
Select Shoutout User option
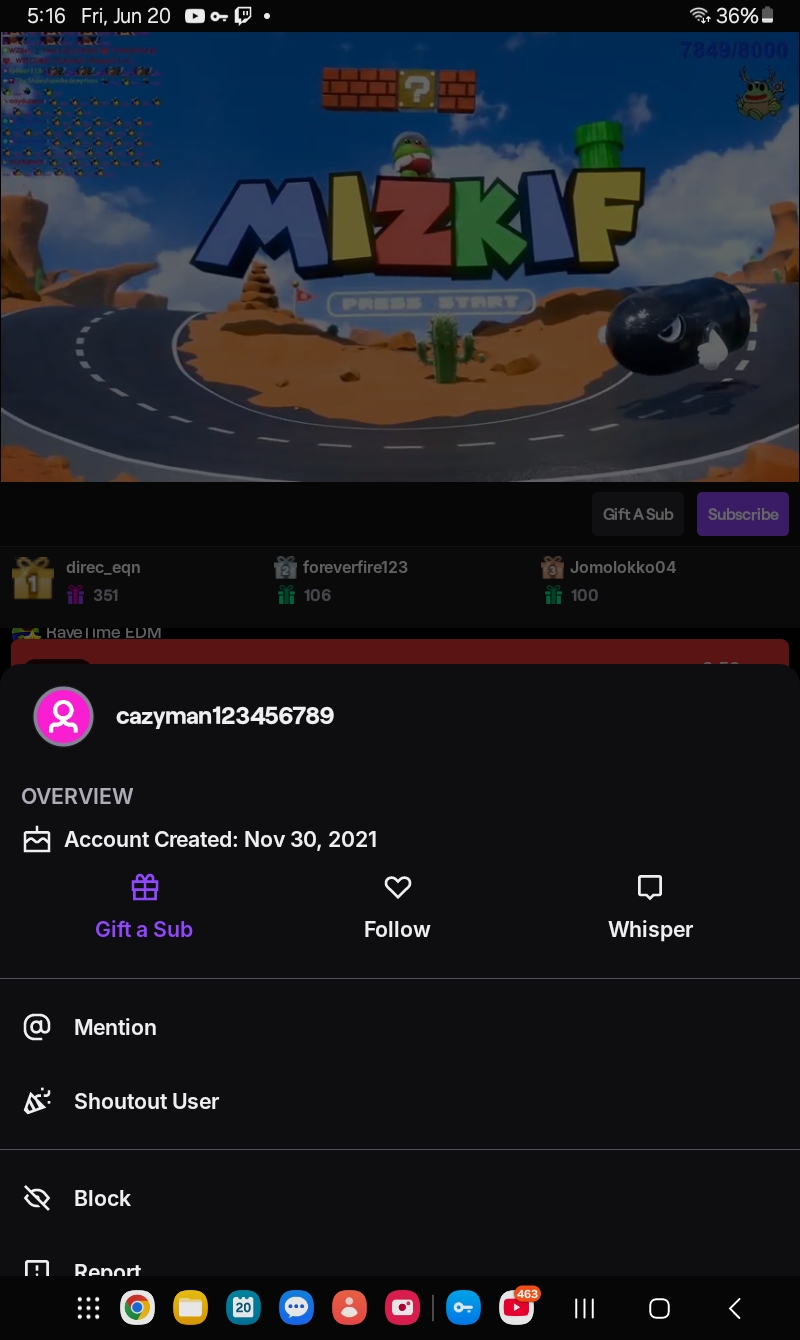(x=400, y=1101)
